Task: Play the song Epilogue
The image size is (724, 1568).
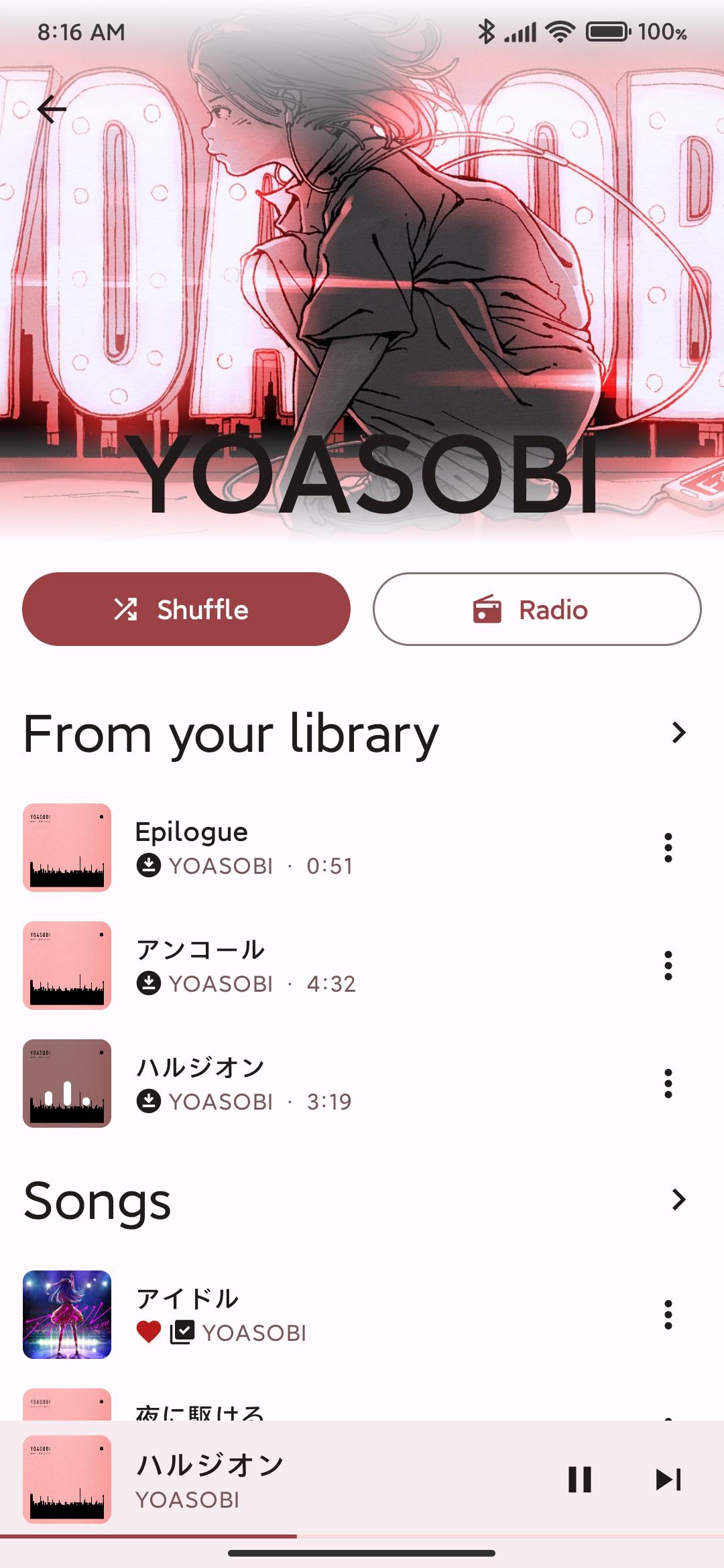Action: click(x=335, y=848)
